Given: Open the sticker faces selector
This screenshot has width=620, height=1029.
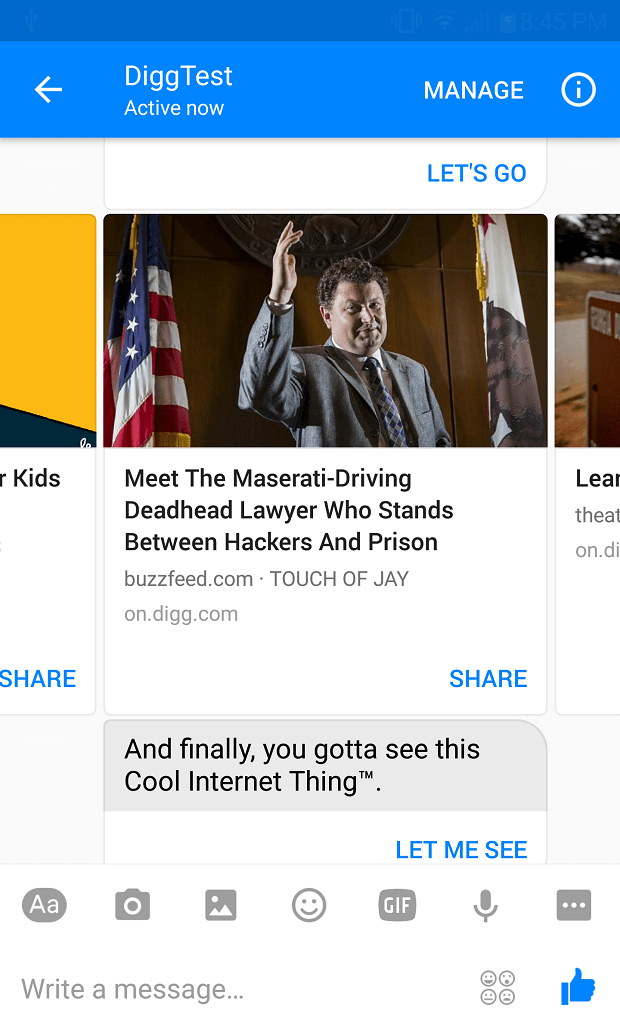Looking at the screenshot, I should (497, 988).
